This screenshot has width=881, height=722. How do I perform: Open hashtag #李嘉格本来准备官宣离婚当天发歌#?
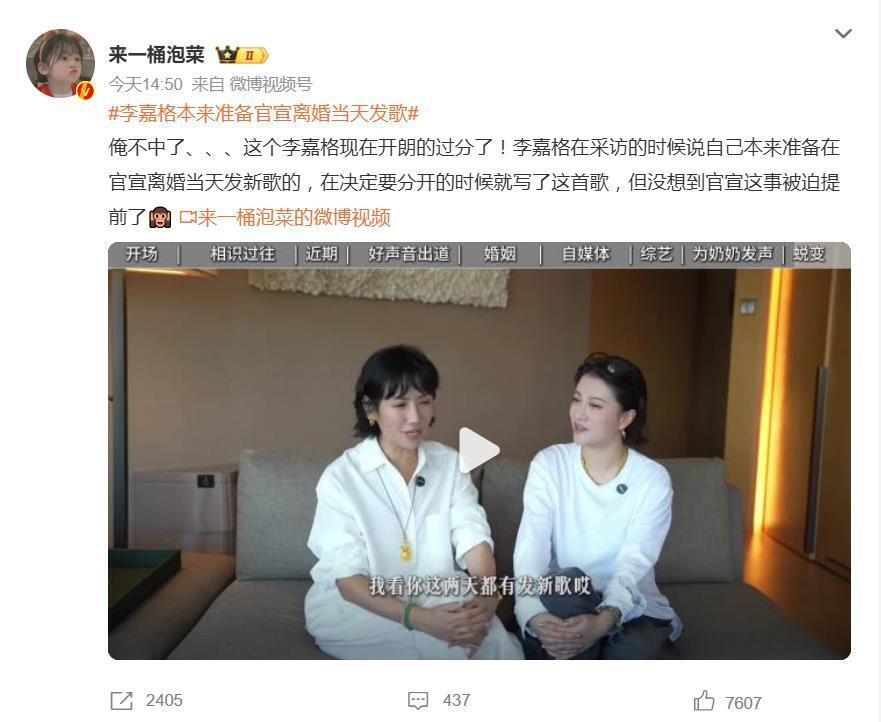(263, 113)
